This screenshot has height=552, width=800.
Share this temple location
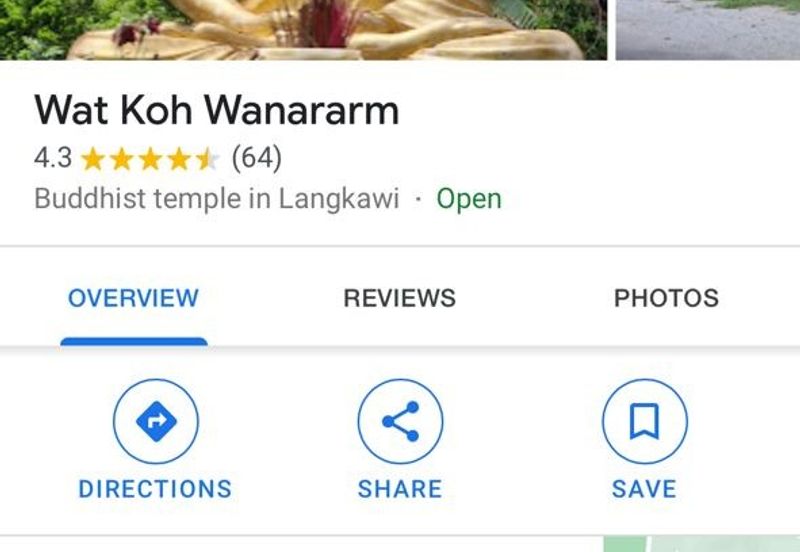[400, 422]
